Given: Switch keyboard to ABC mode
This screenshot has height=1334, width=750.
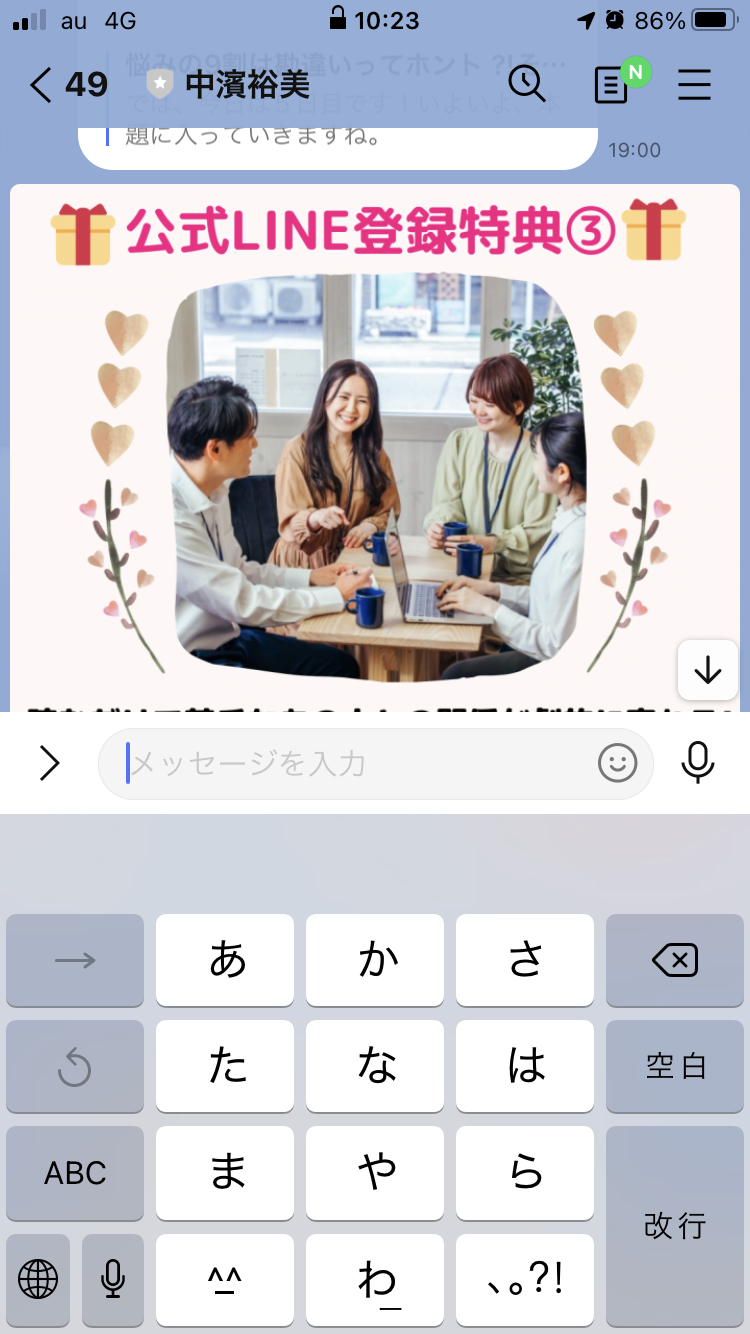Looking at the screenshot, I should [75, 1172].
